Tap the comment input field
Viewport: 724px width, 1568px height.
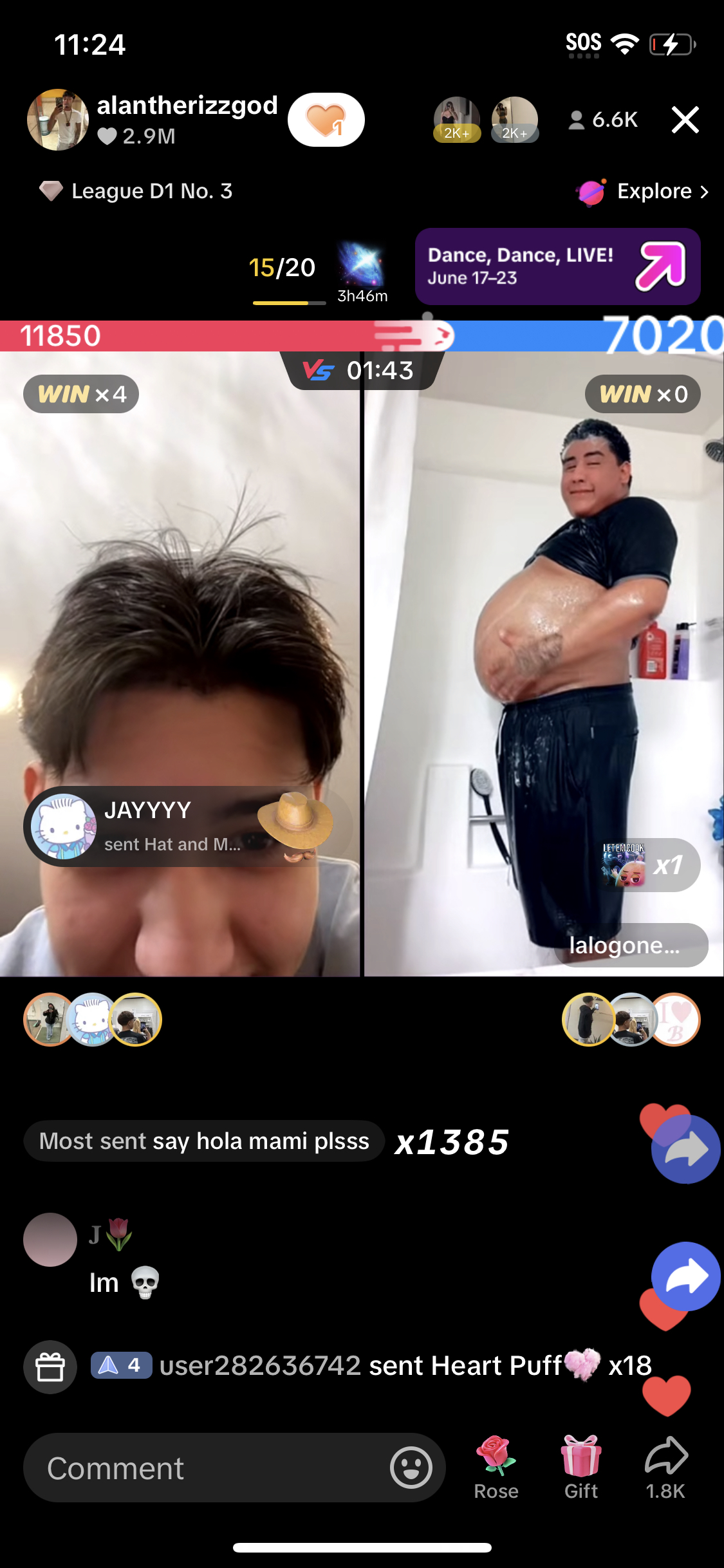(x=206, y=1468)
